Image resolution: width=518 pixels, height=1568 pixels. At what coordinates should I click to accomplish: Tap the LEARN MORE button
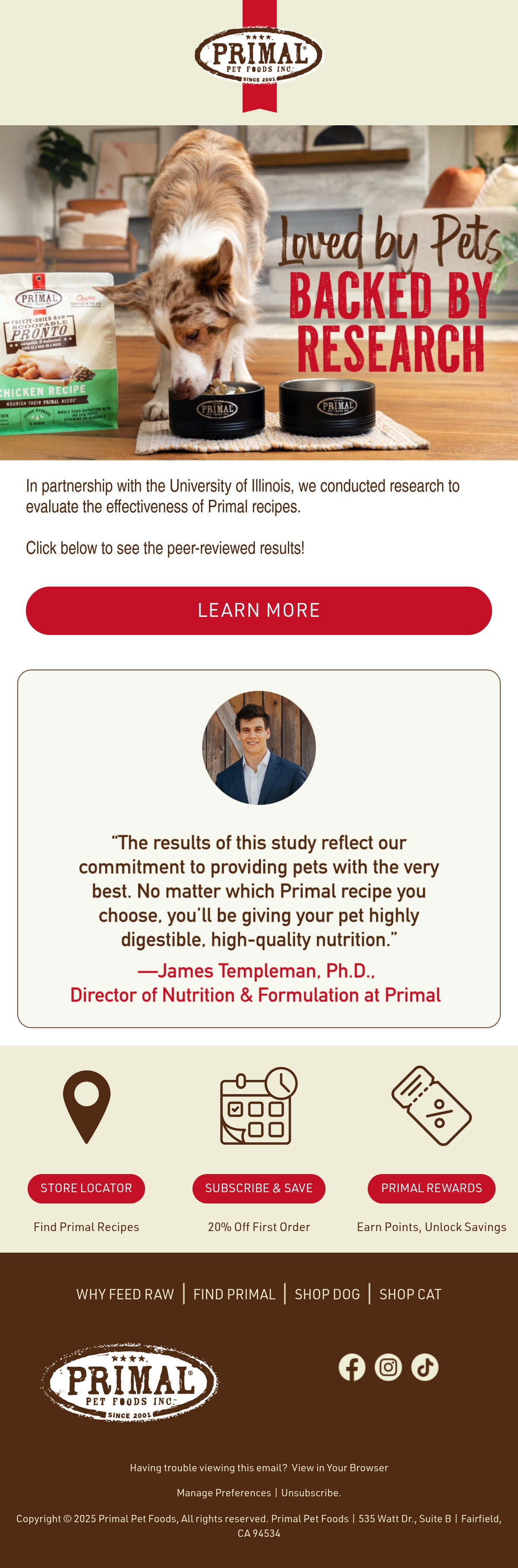[259, 610]
